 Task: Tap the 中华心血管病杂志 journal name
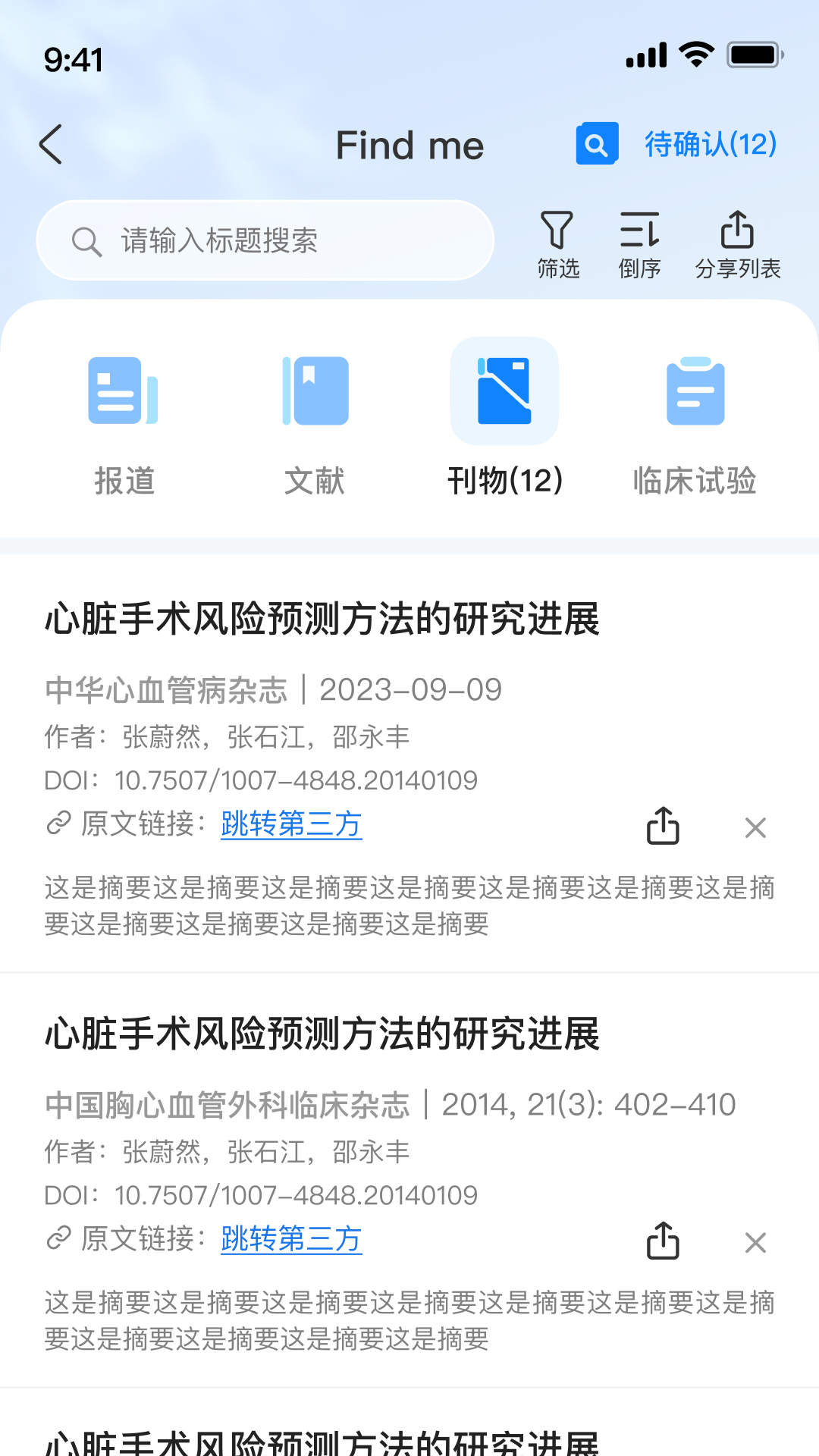(x=167, y=690)
